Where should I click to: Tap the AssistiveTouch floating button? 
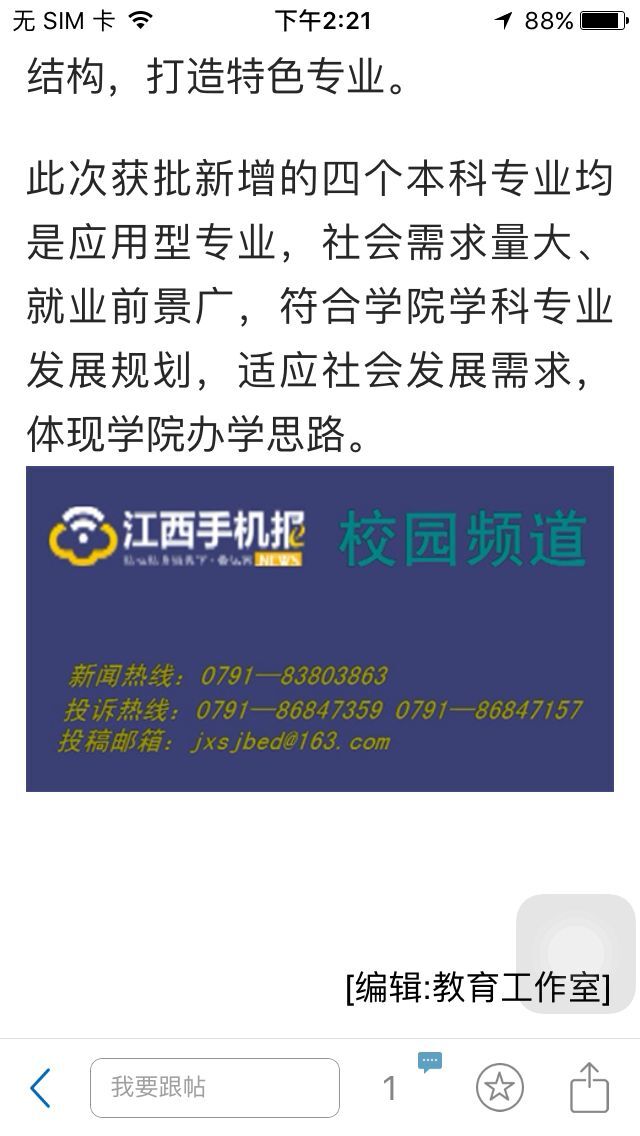pos(576,953)
